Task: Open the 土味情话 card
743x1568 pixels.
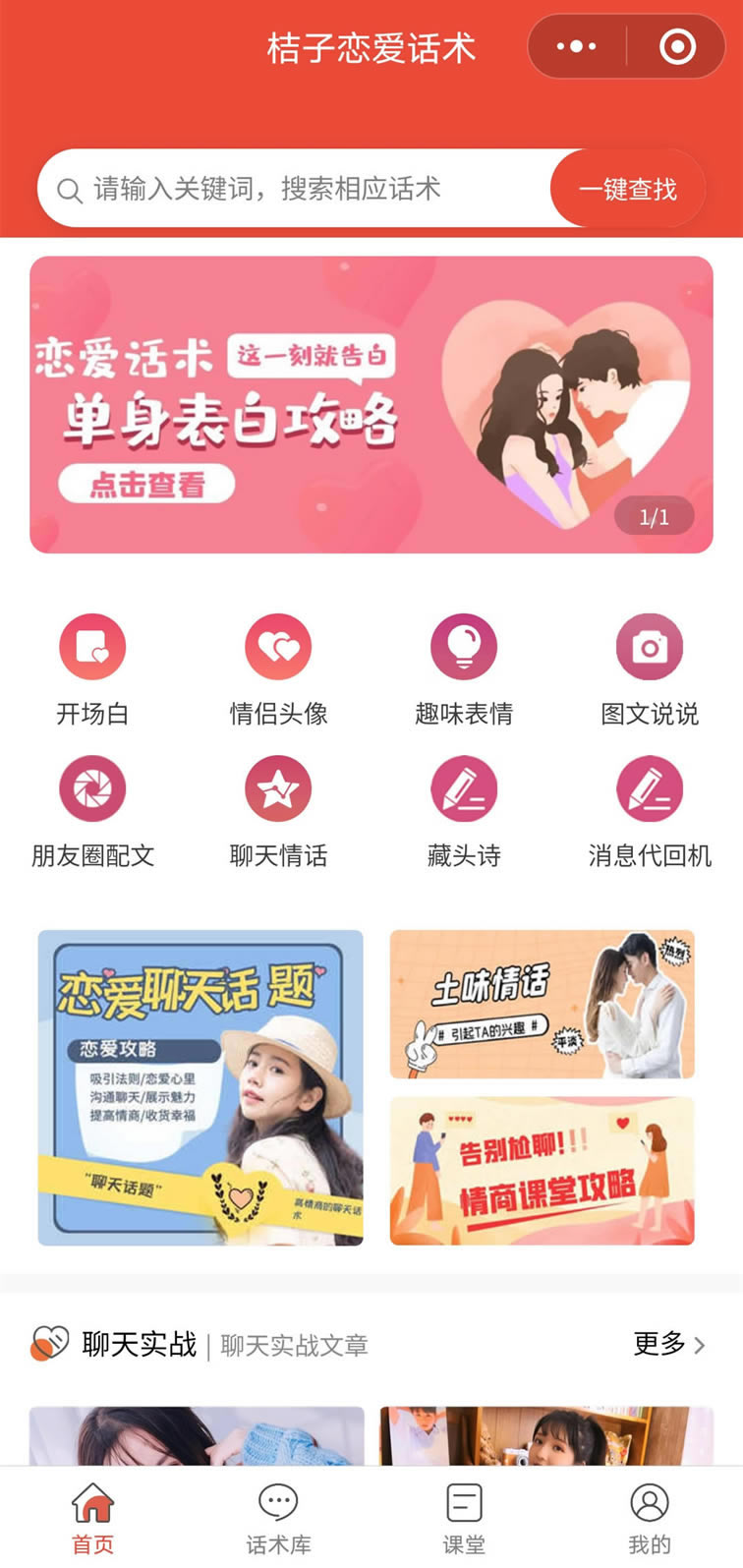Action: [543, 1004]
